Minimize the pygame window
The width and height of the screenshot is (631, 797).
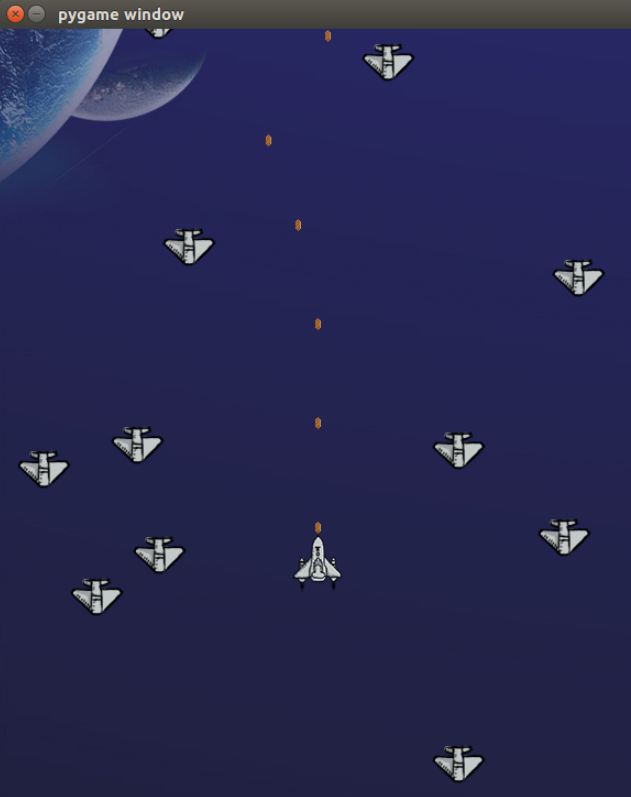[37, 14]
